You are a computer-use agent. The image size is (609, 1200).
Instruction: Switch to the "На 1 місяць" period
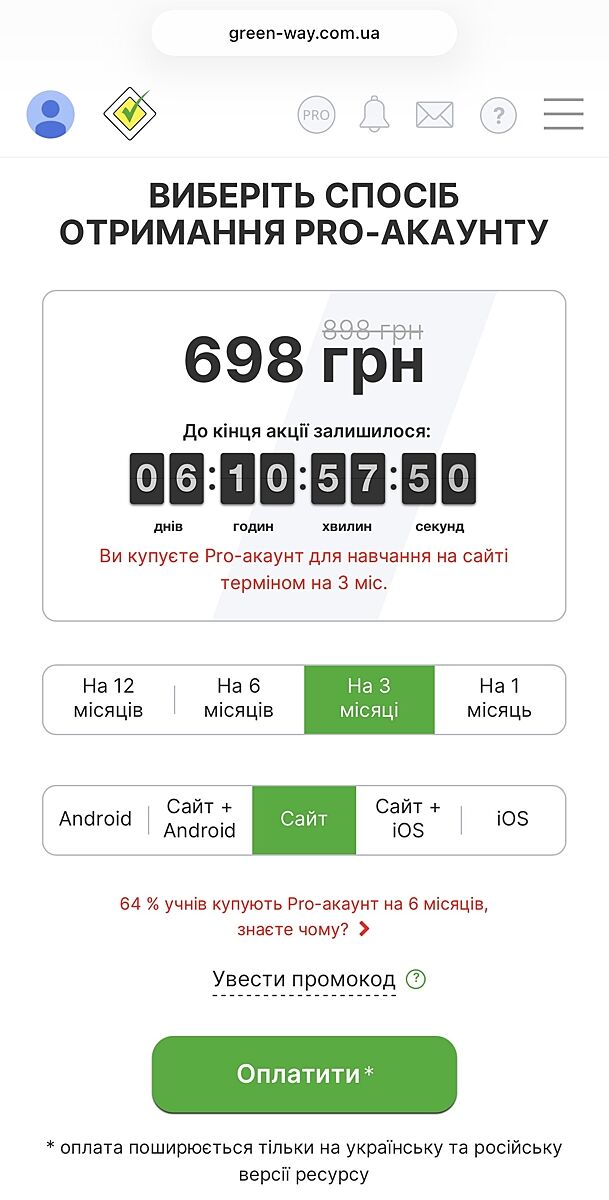(x=499, y=699)
